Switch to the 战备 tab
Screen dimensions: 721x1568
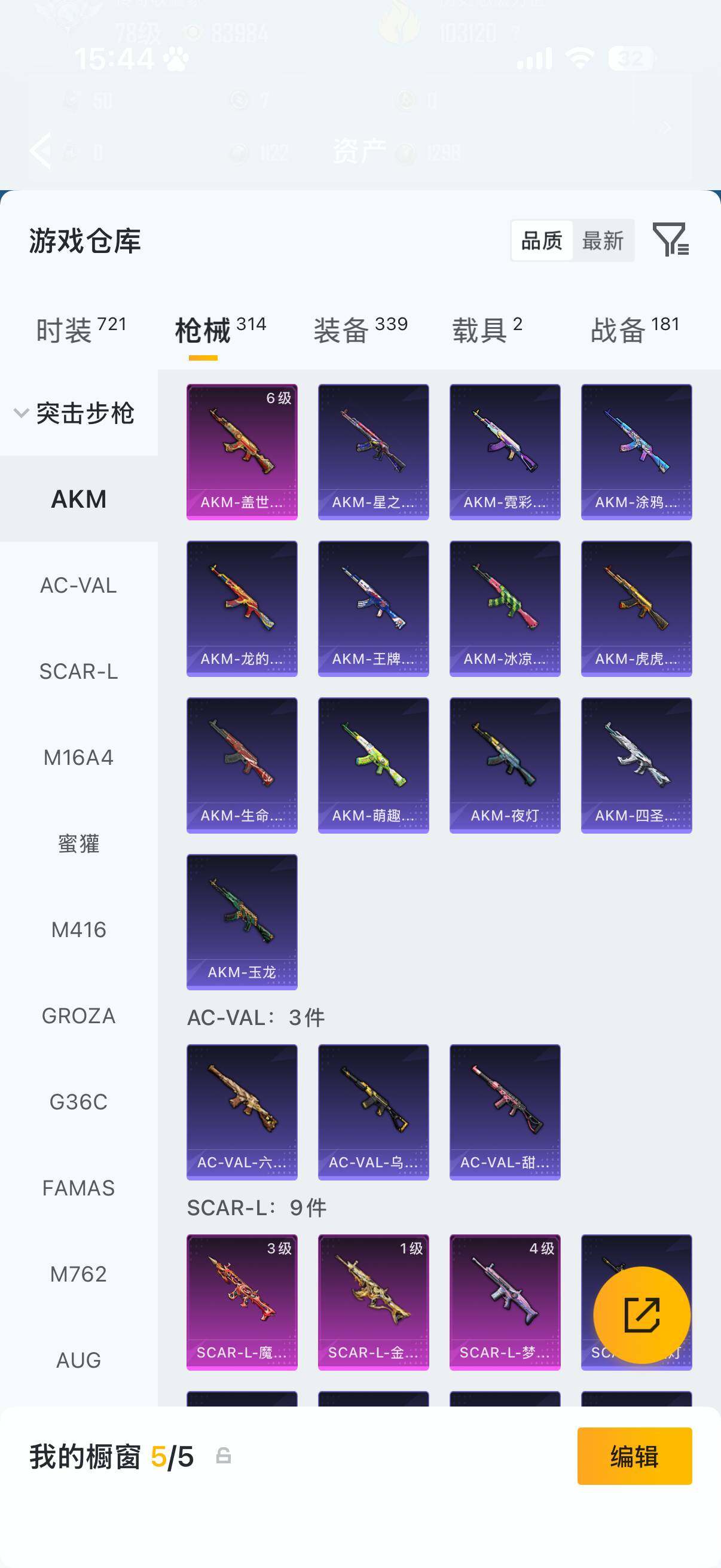634,330
